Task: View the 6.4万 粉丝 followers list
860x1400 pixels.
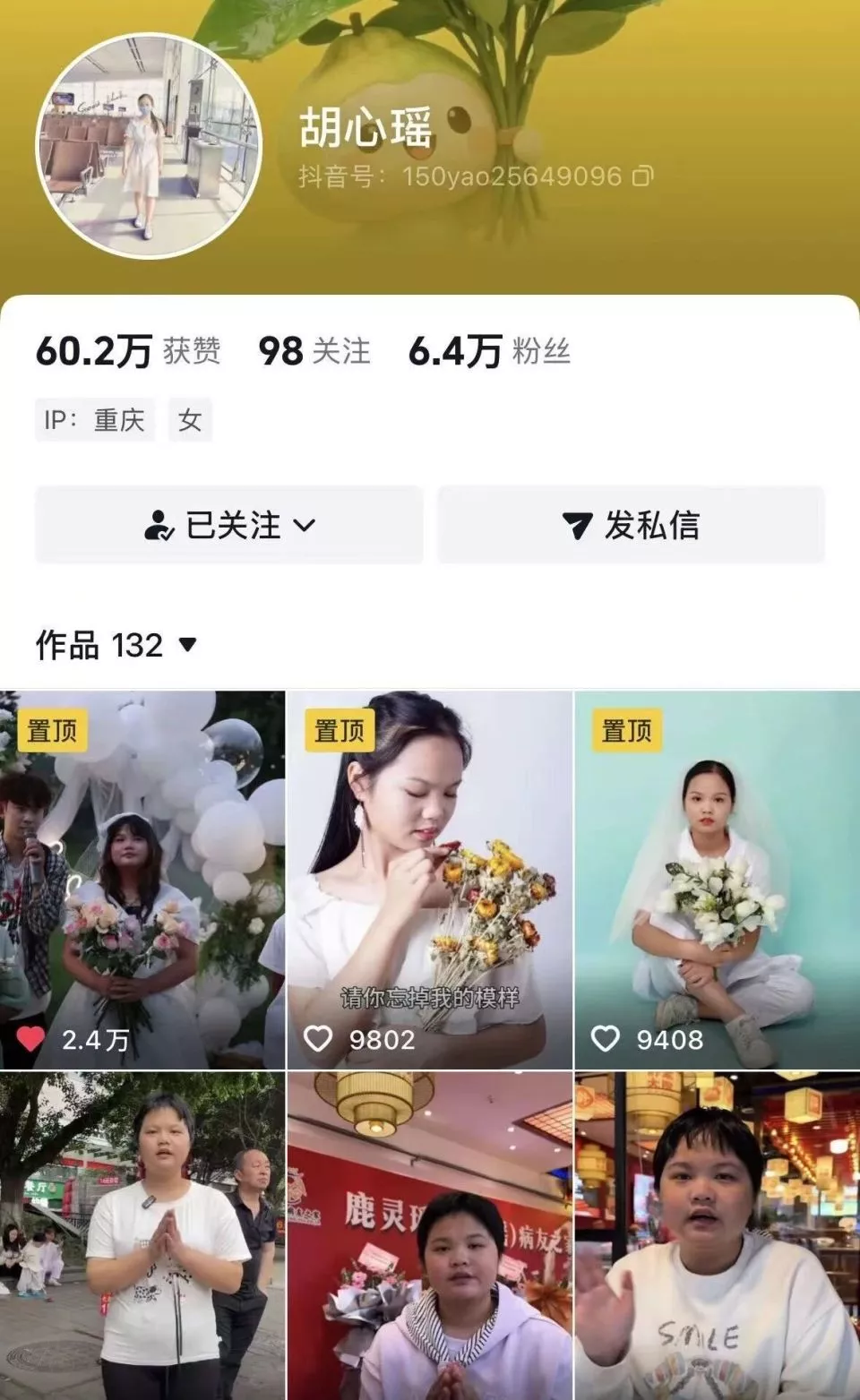Action: (489, 350)
